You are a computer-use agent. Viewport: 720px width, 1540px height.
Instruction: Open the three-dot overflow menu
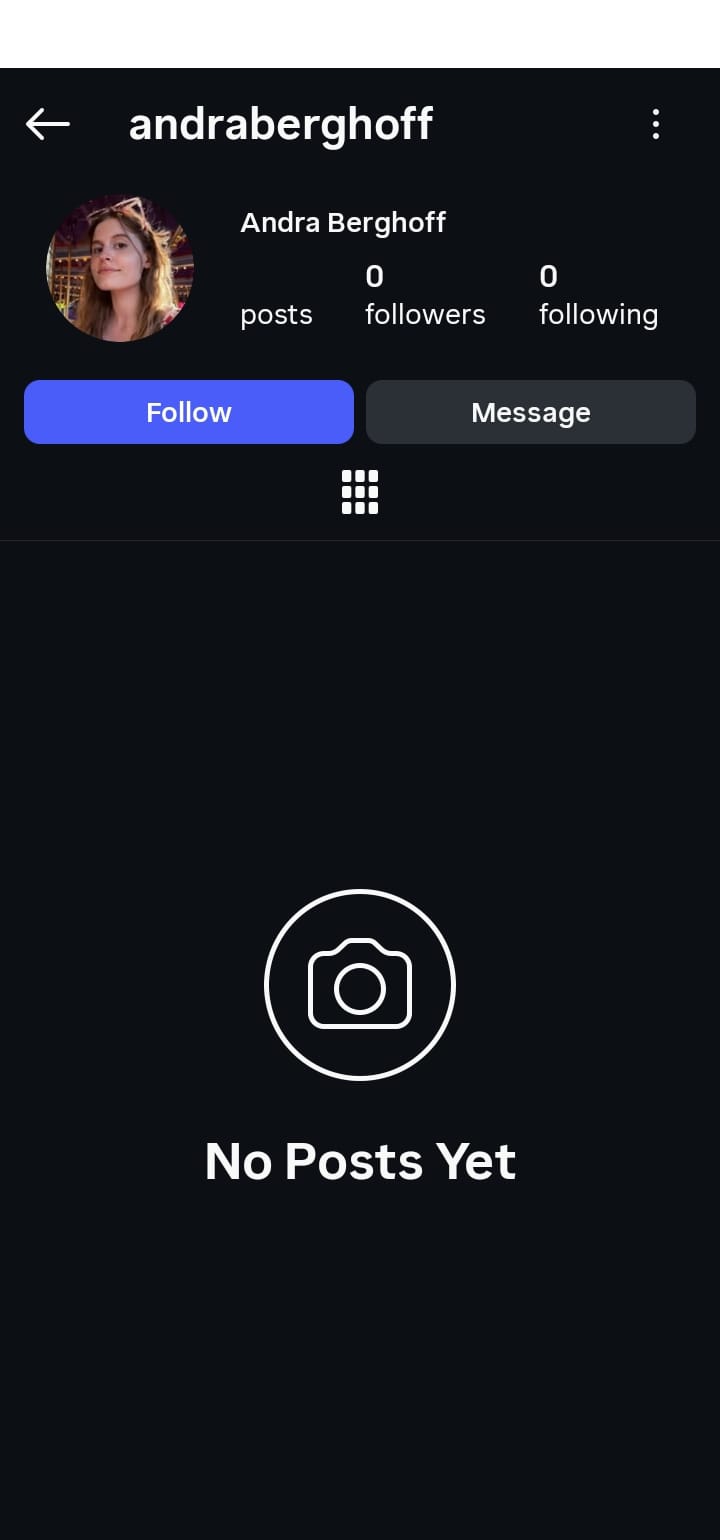coord(656,124)
